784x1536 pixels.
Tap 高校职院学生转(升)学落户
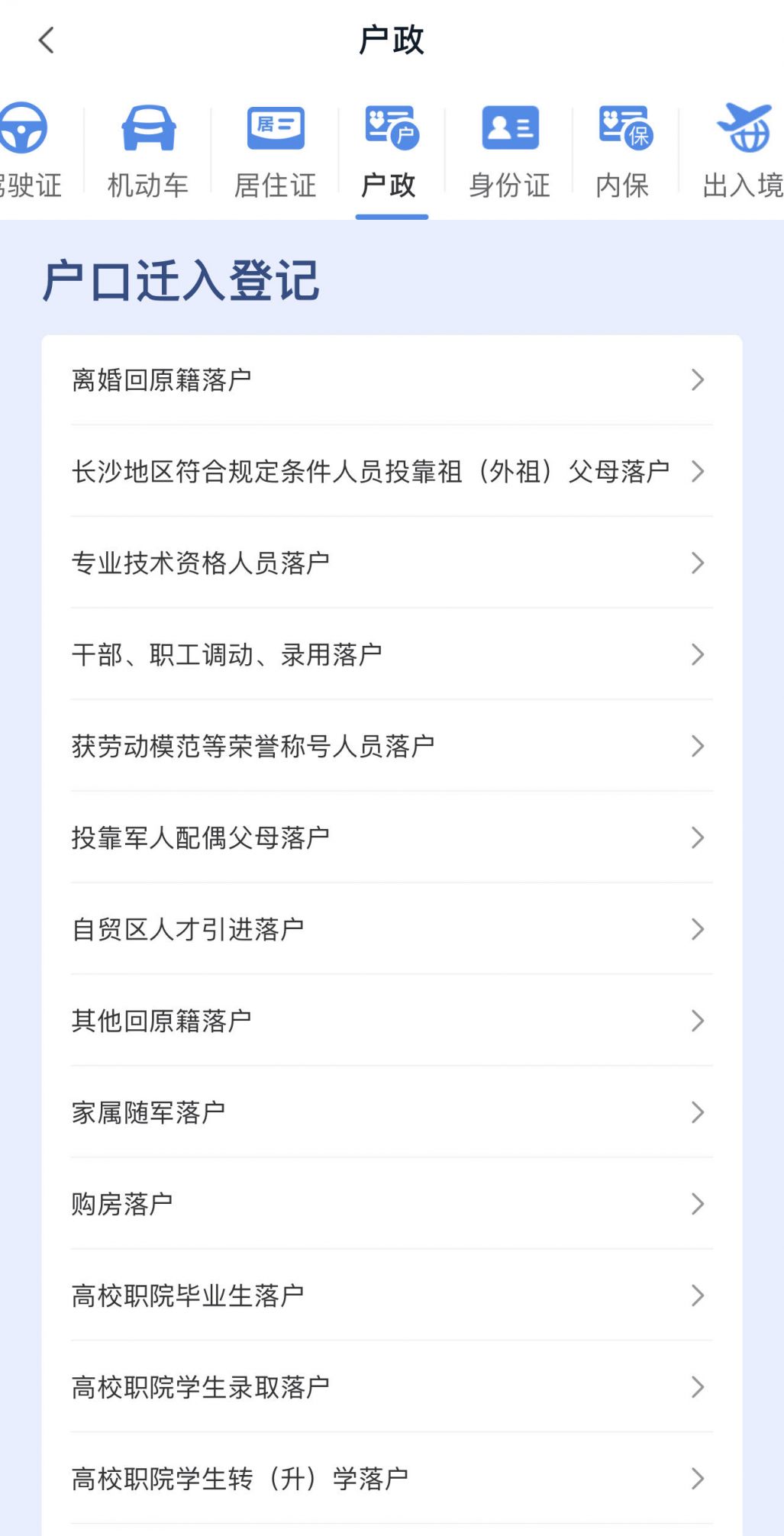[391, 1480]
